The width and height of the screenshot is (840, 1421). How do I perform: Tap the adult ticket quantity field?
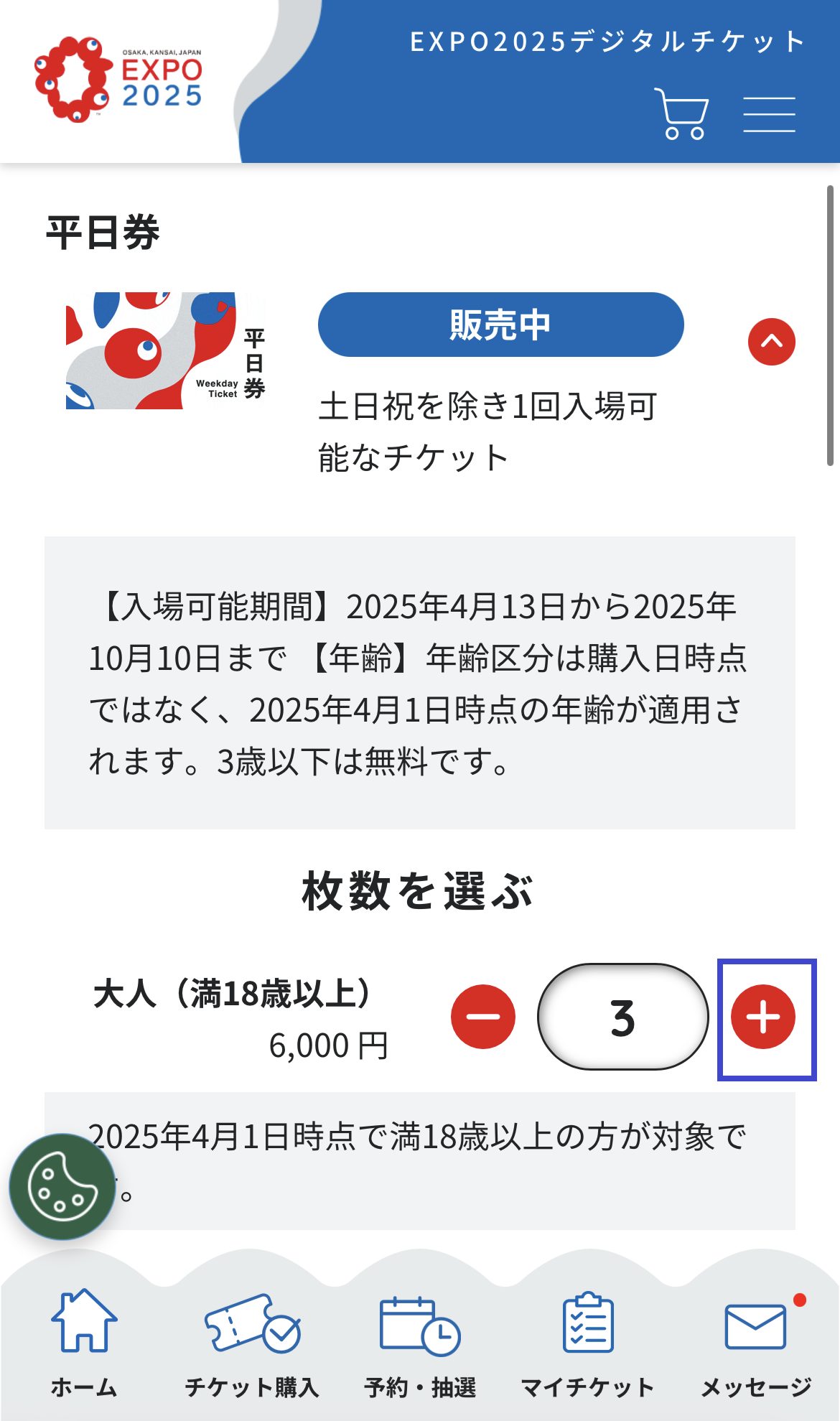(623, 1017)
